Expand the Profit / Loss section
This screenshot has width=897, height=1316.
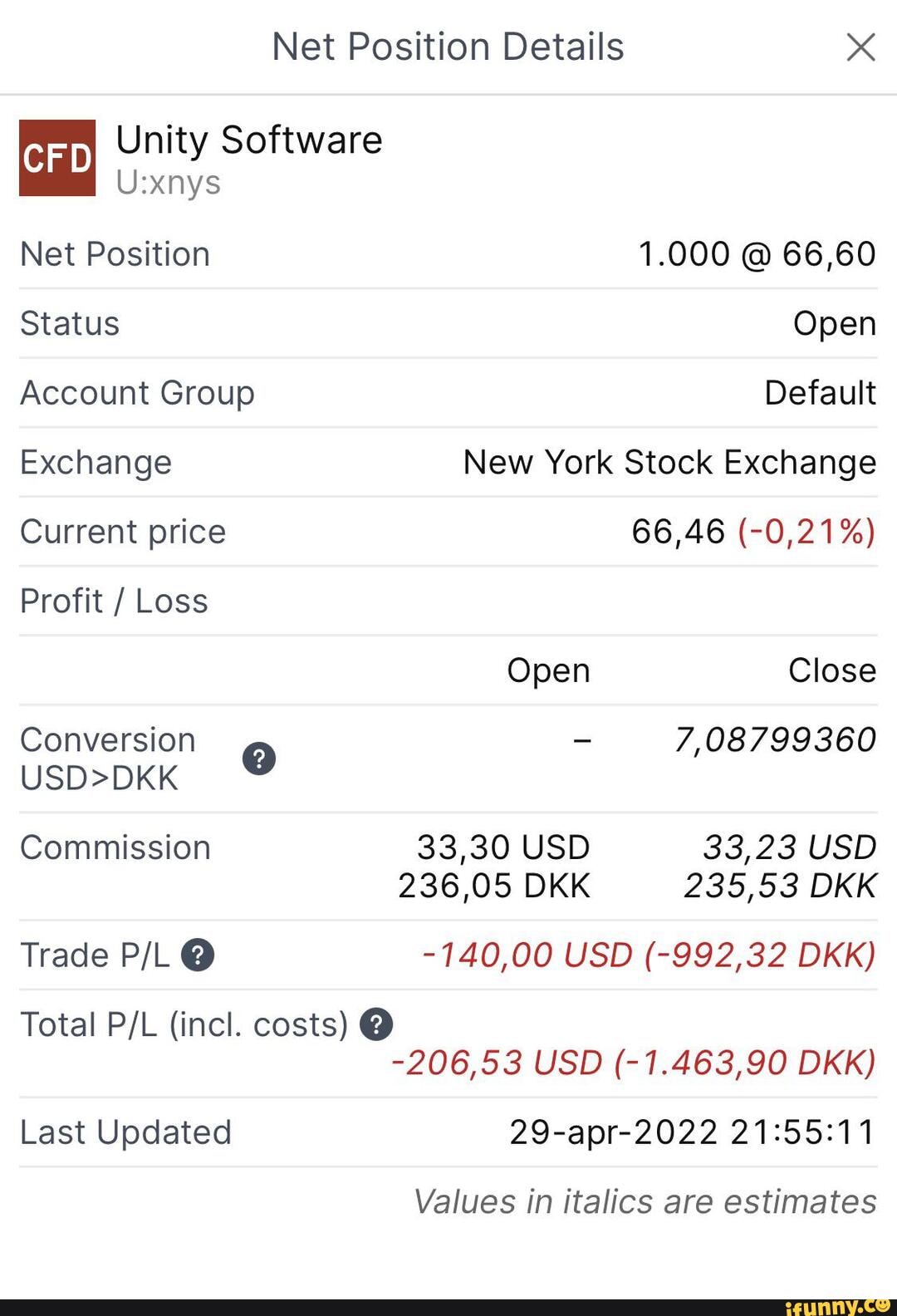114,600
